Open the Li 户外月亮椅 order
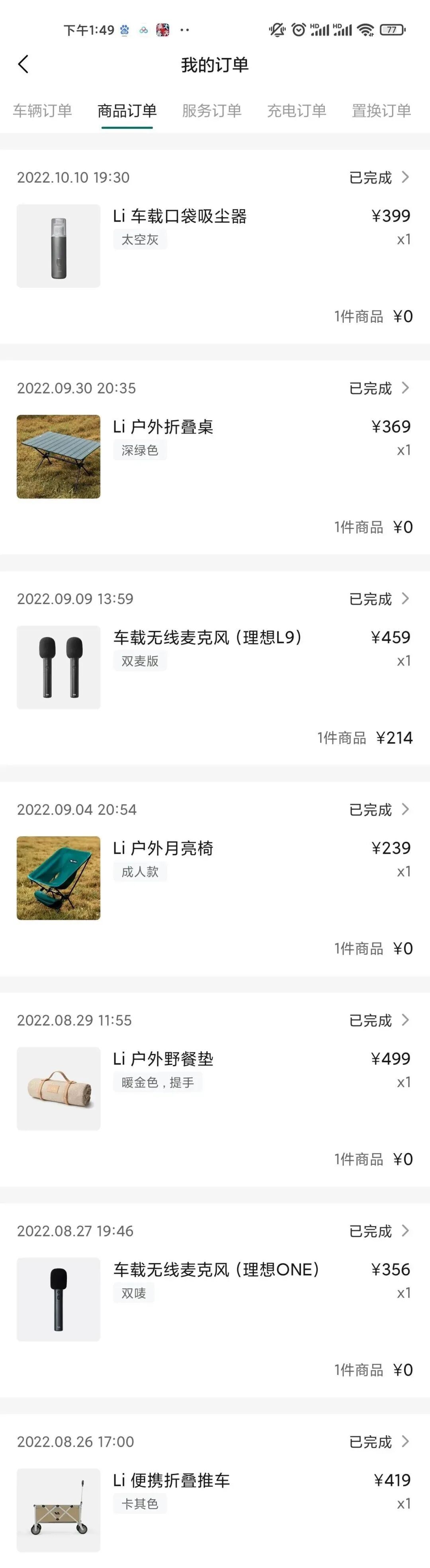This screenshot has width=430, height=1568. (x=163, y=849)
